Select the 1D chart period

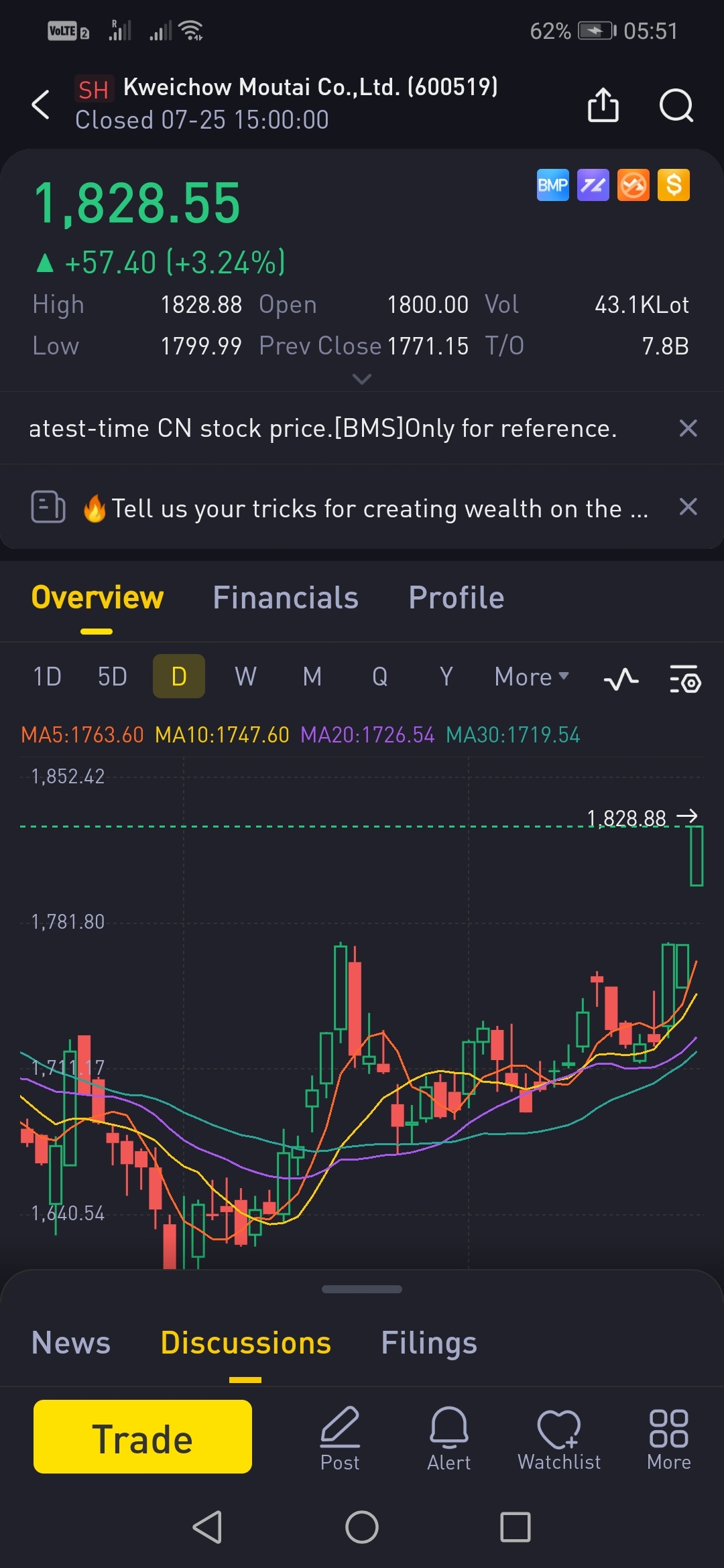pos(47,677)
